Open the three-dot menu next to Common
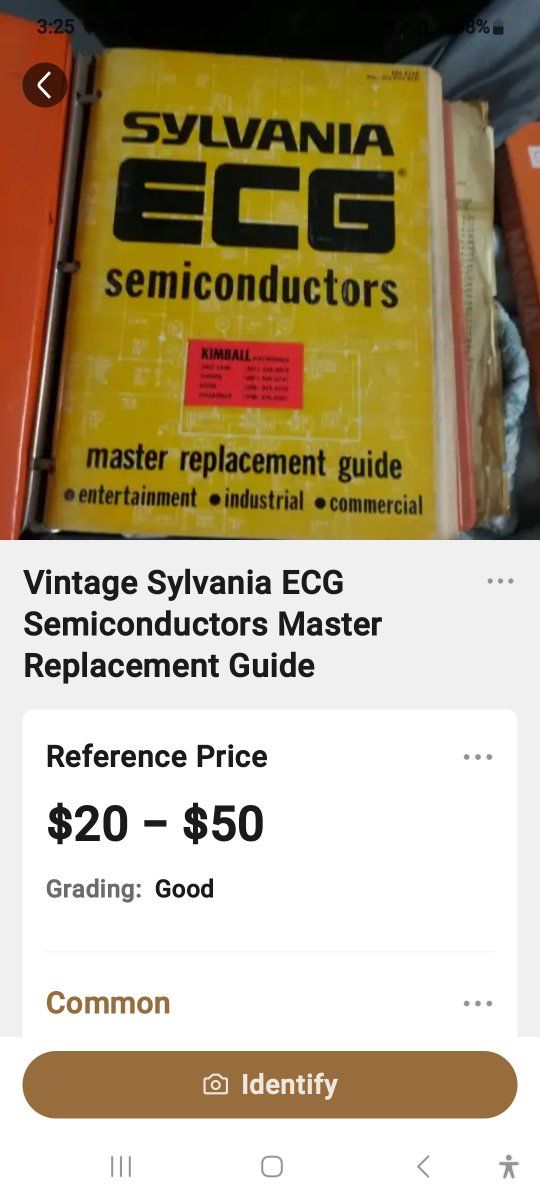The image size is (540, 1200). click(478, 1003)
